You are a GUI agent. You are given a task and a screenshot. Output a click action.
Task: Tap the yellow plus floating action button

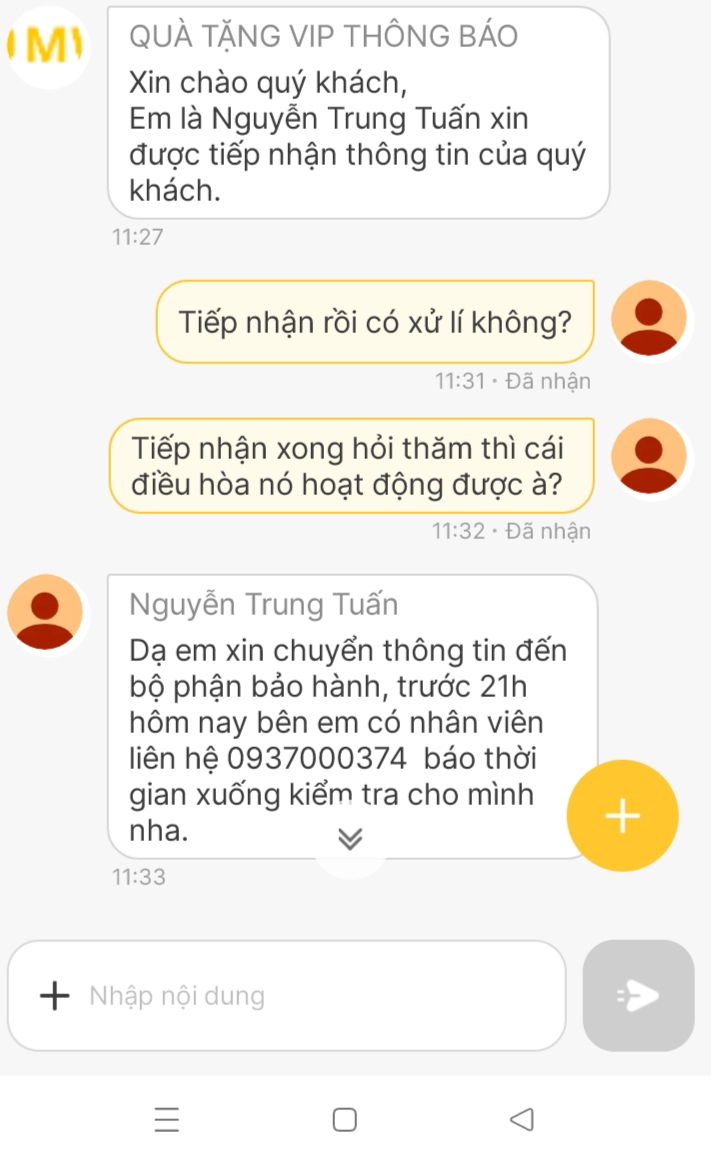(622, 816)
